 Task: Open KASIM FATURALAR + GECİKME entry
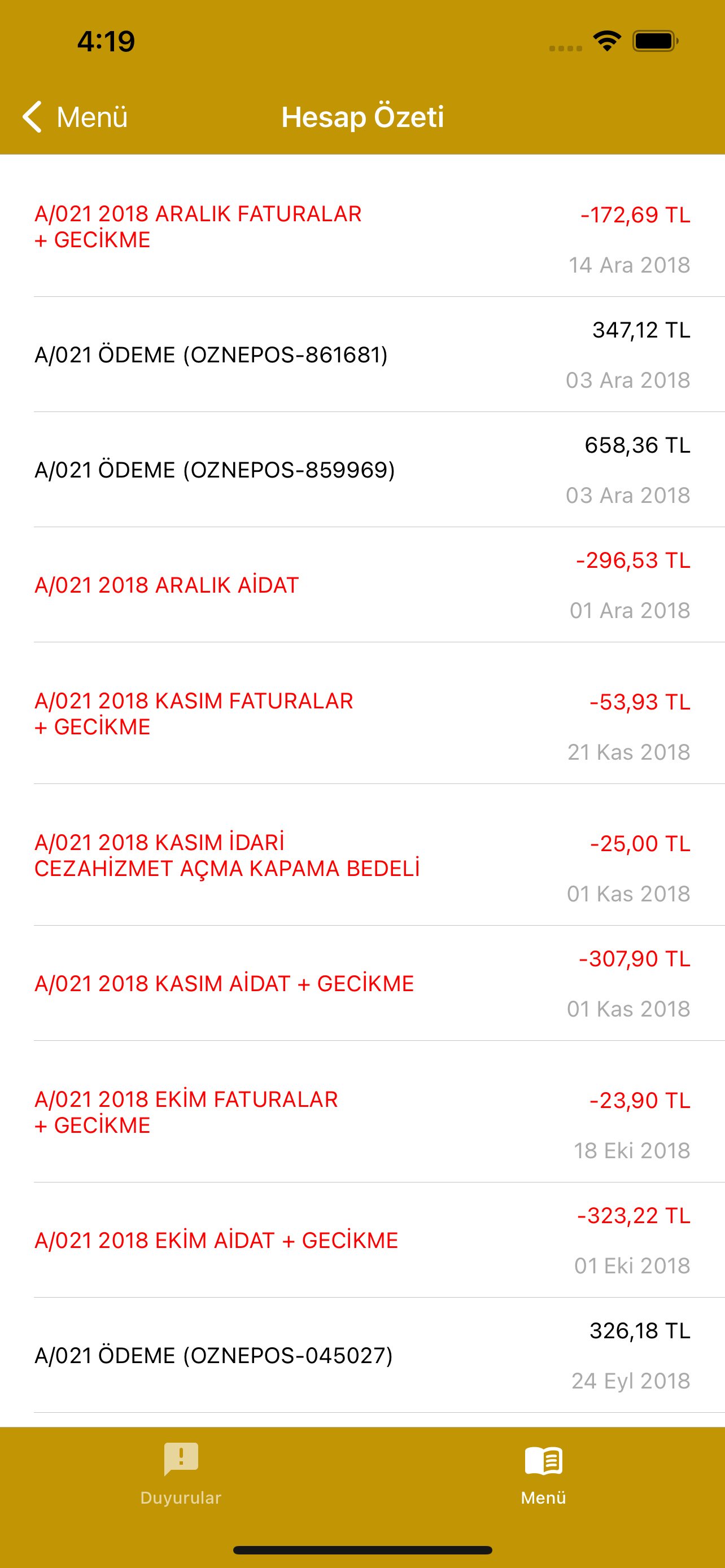click(x=362, y=713)
